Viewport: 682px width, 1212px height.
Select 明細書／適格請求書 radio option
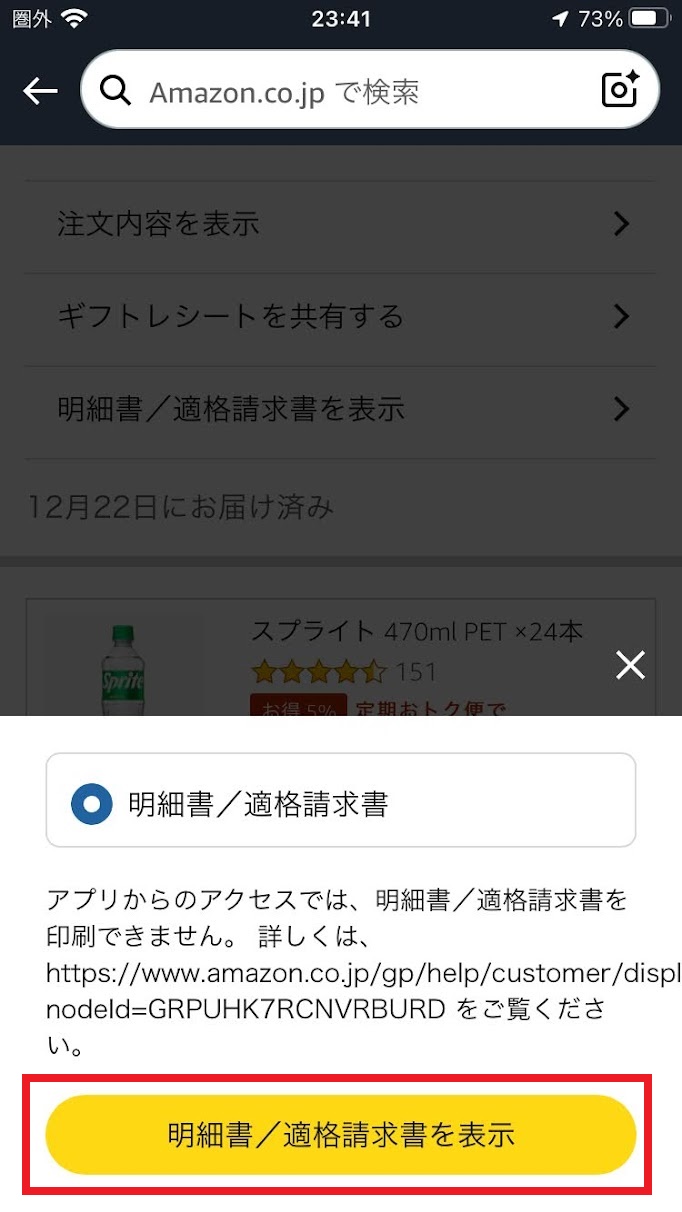click(93, 803)
